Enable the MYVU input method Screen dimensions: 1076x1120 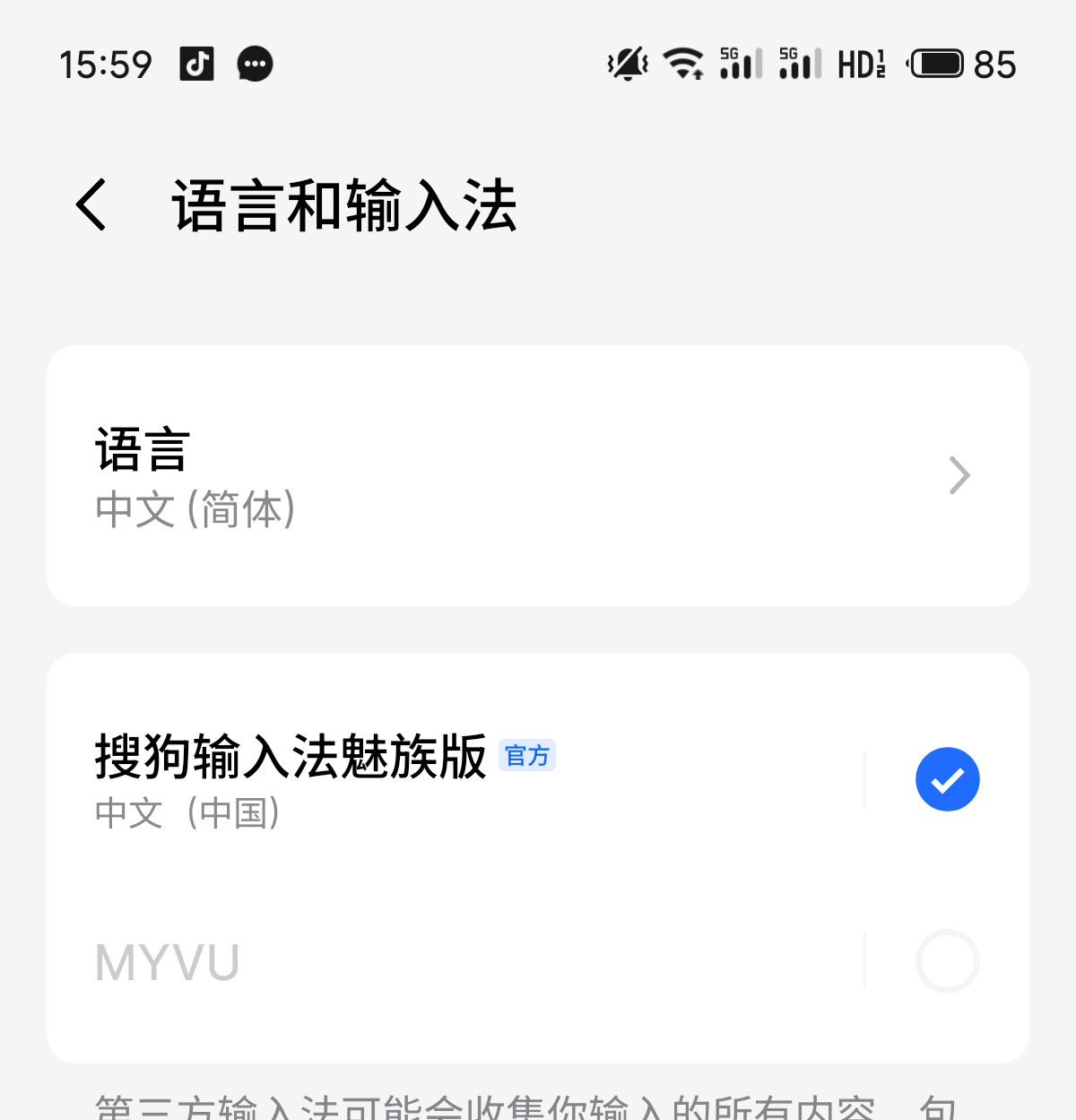pyautogui.click(x=948, y=961)
